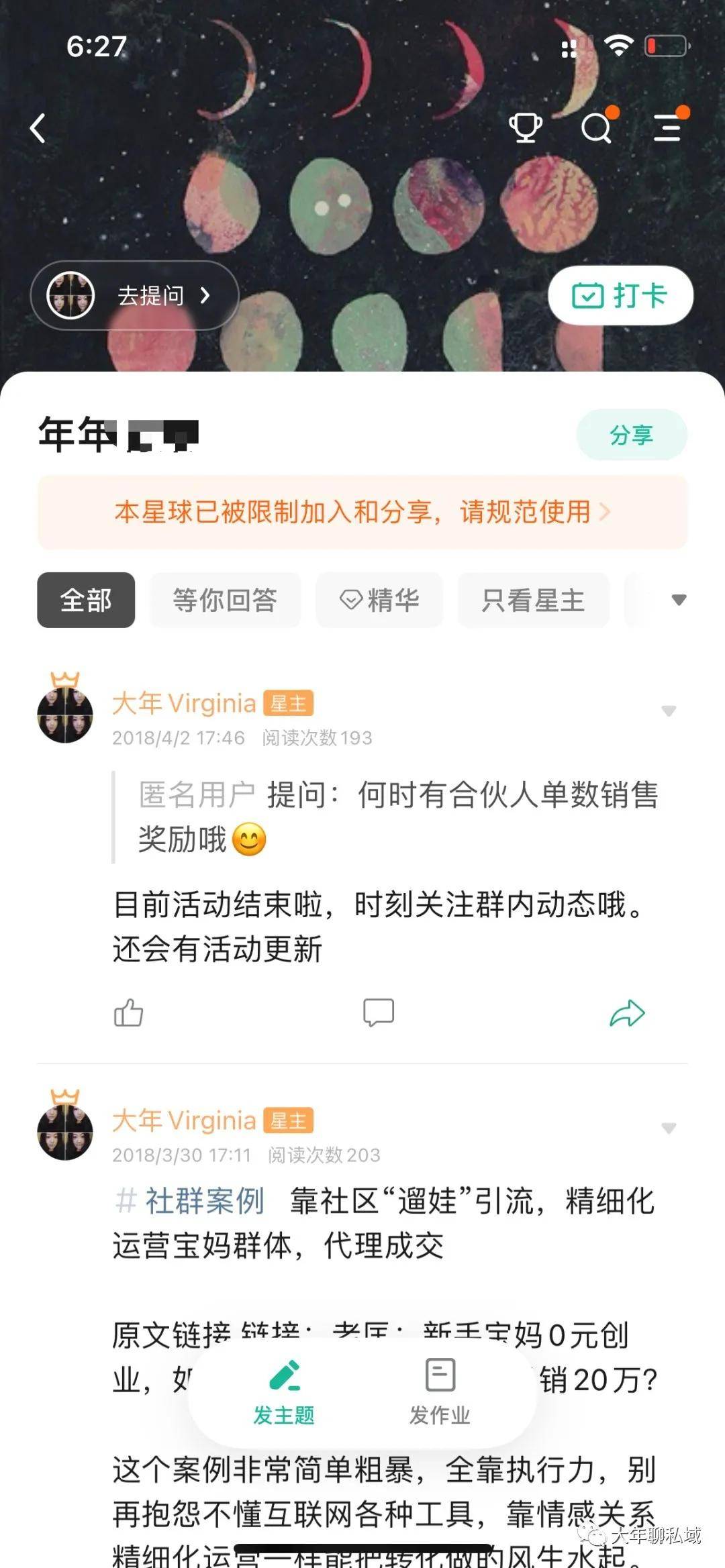Open the top-right menu icon
The width and height of the screenshot is (725, 1568).
668,127
